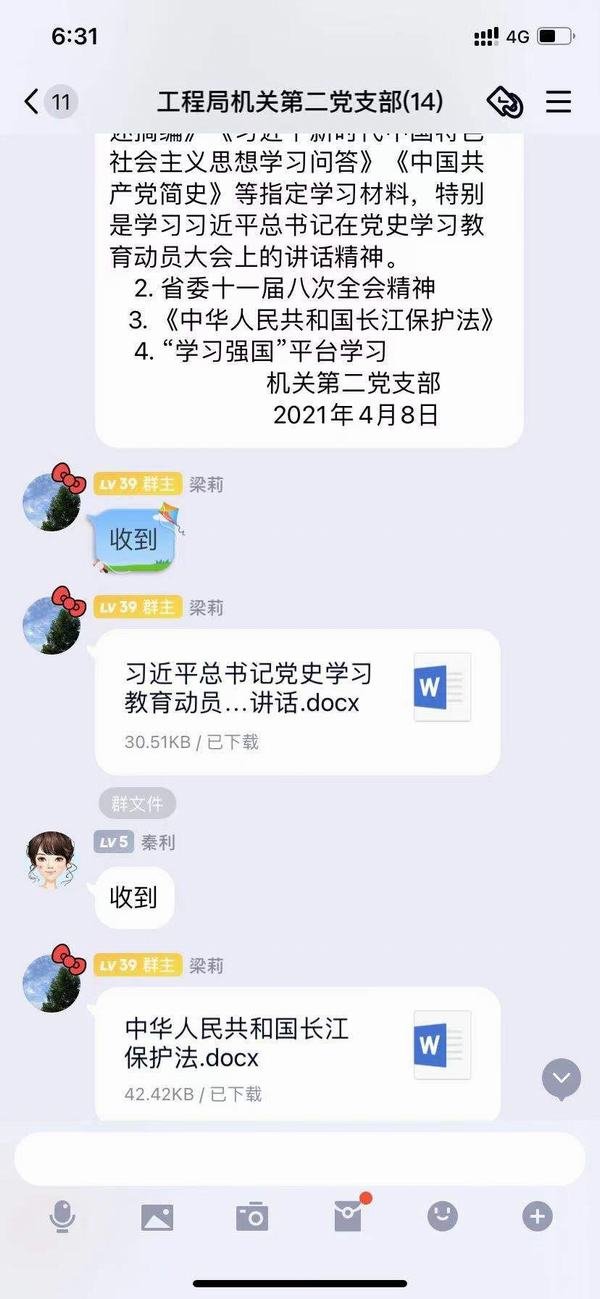Pick a photo from the gallery icon
Screen dimensions: 600x1299
click(157, 1216)
